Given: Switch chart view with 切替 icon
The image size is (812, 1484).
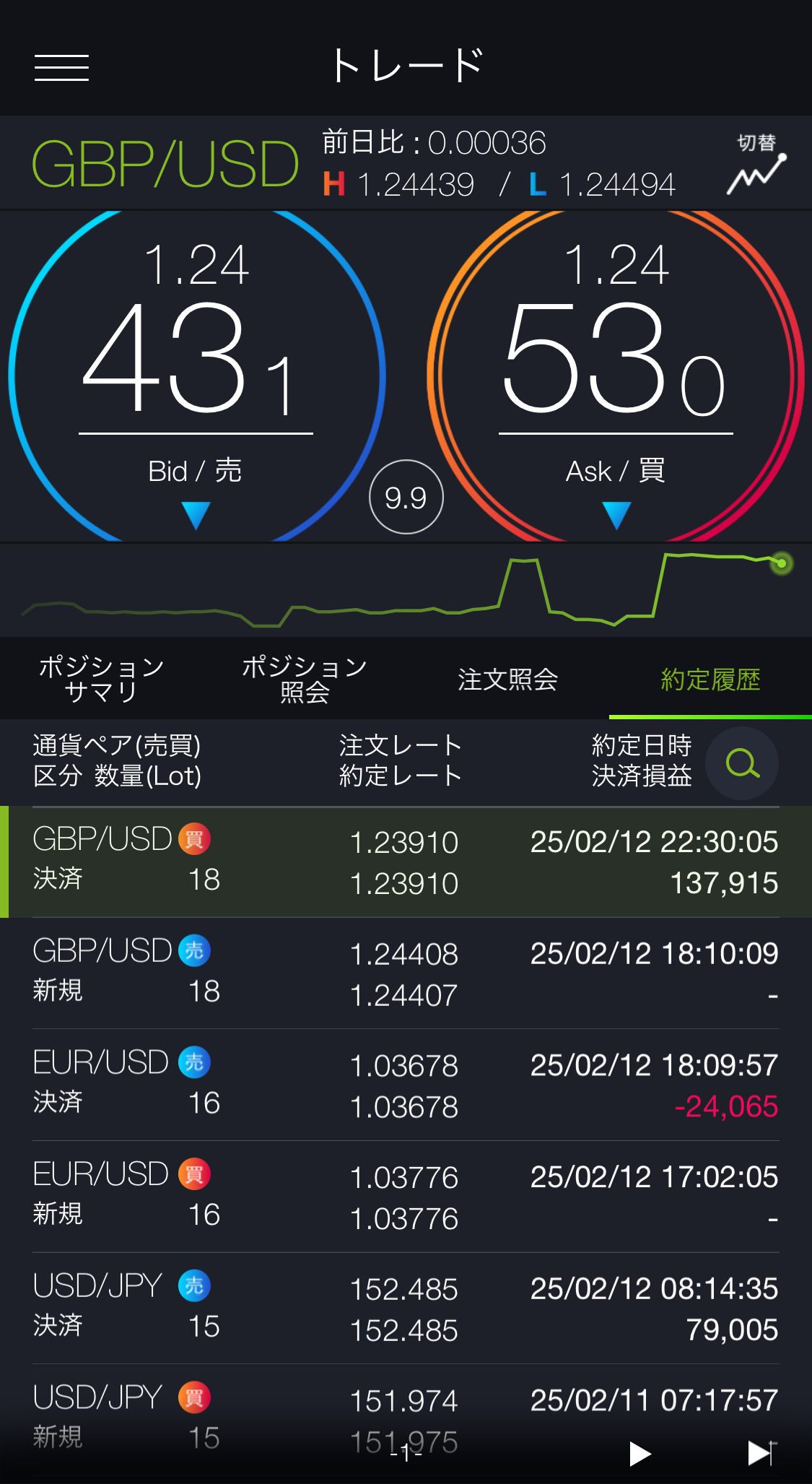Looking at the screenshot, I should (x=756, y=165).
